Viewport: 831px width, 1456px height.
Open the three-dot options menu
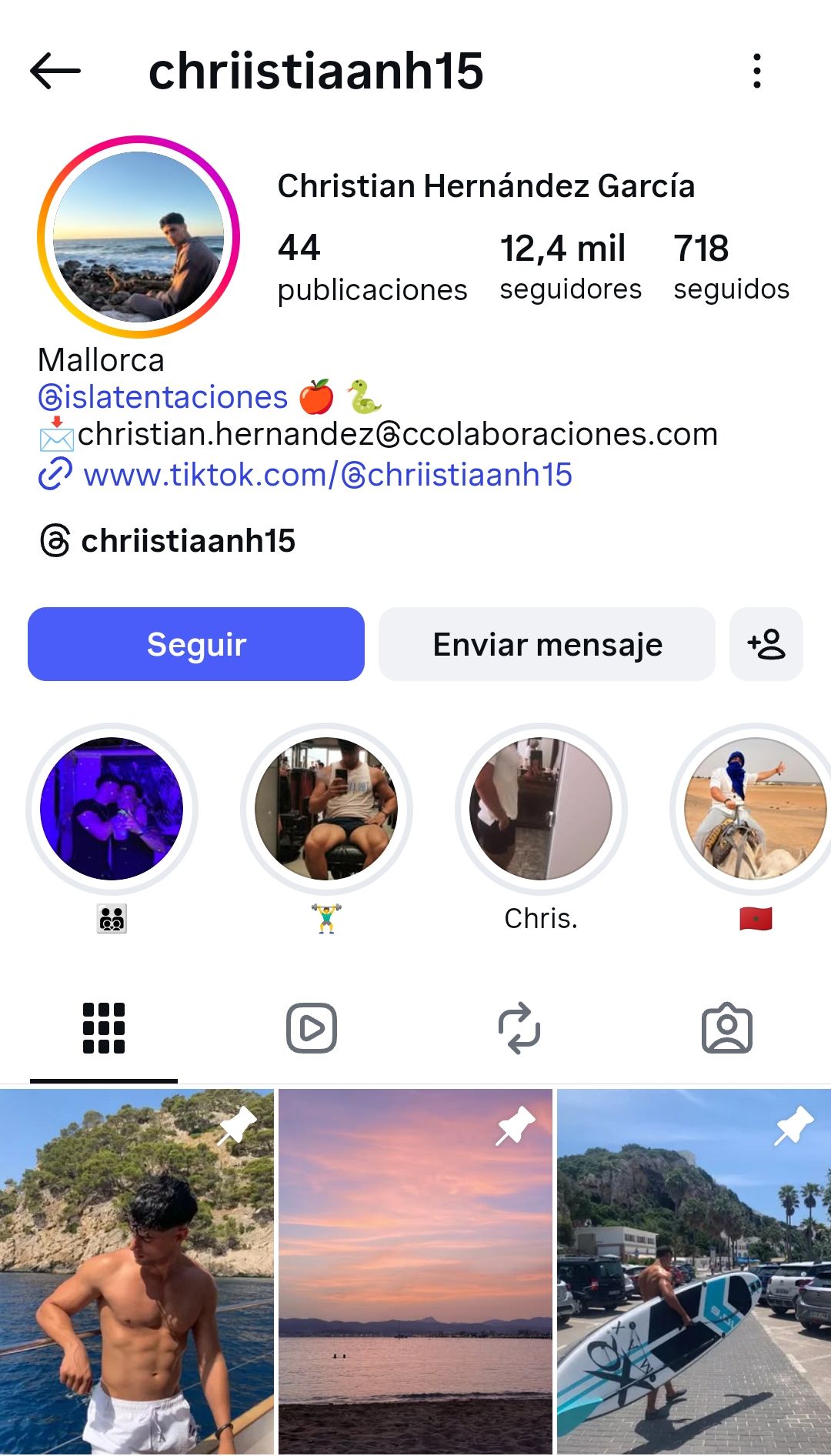pos(757,71)
